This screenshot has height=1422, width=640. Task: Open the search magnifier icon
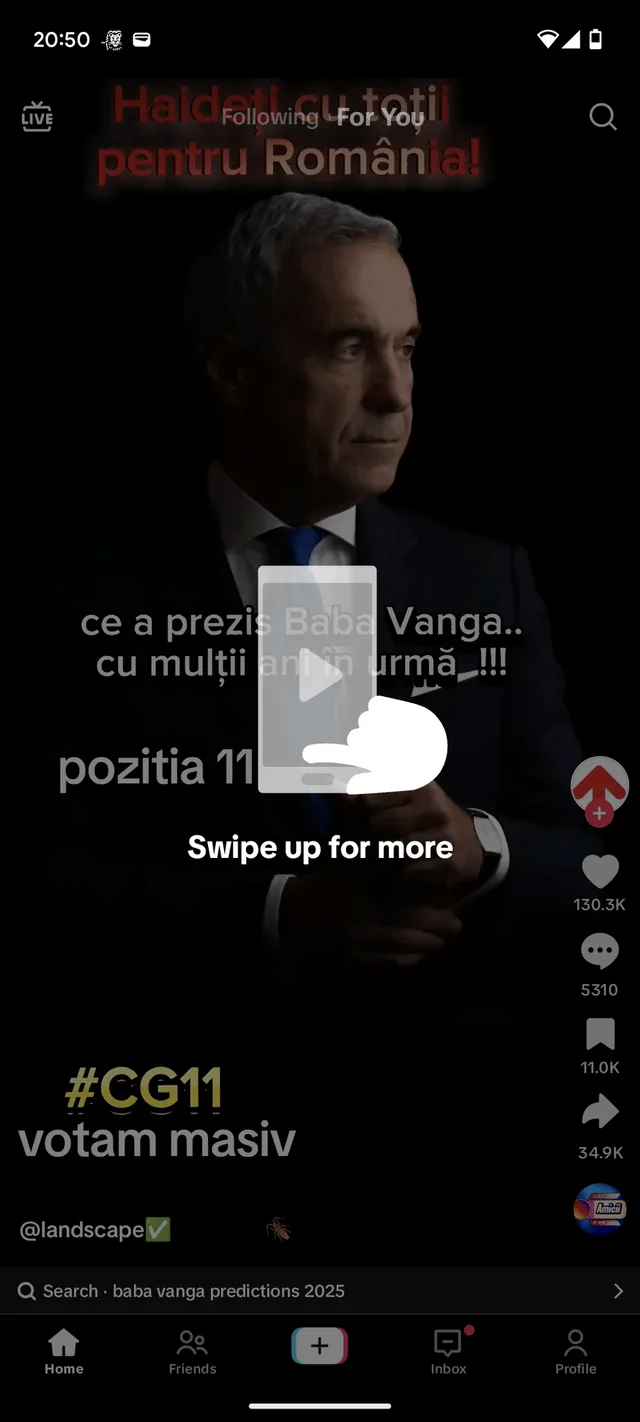pyautogui.click(x=602, y=117)
